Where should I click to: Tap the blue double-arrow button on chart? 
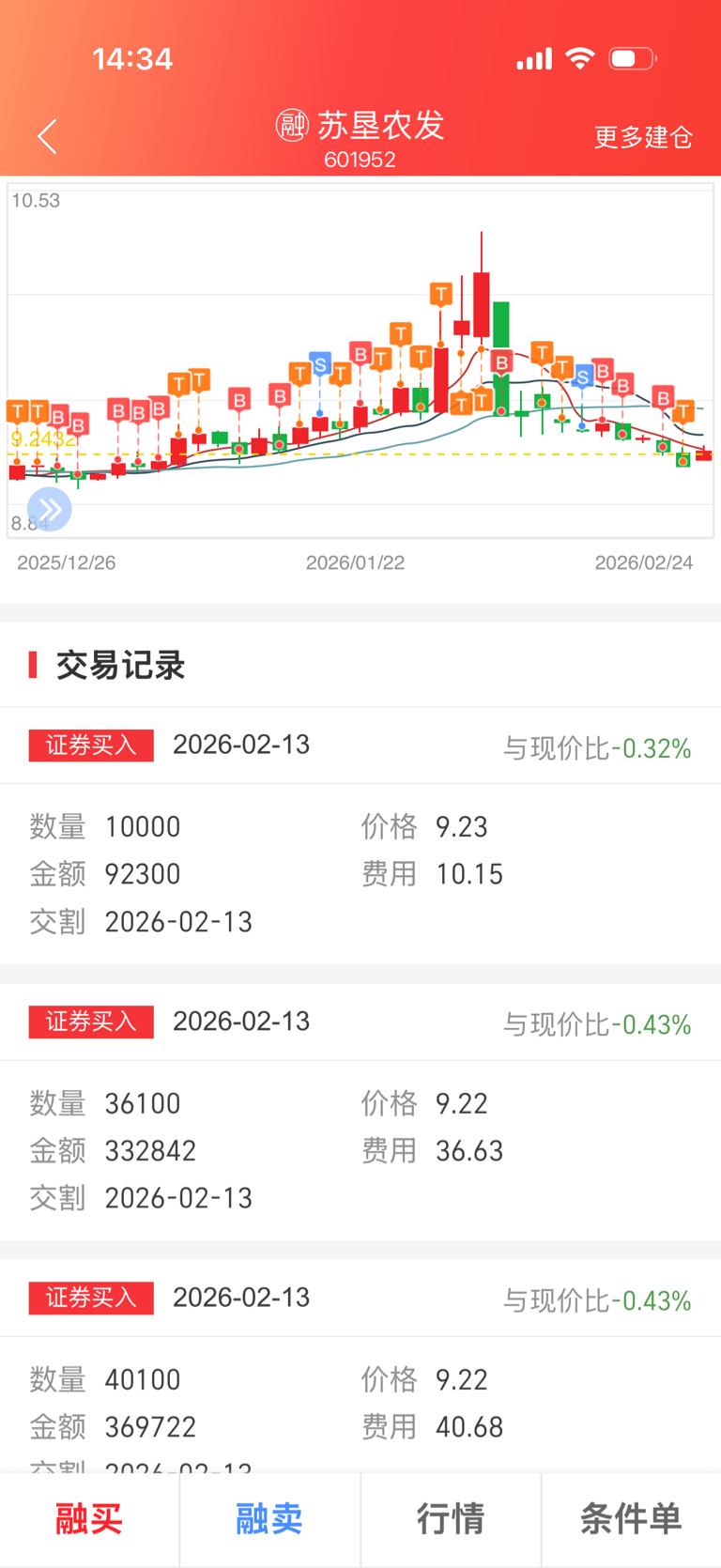[x=50, y=509]
